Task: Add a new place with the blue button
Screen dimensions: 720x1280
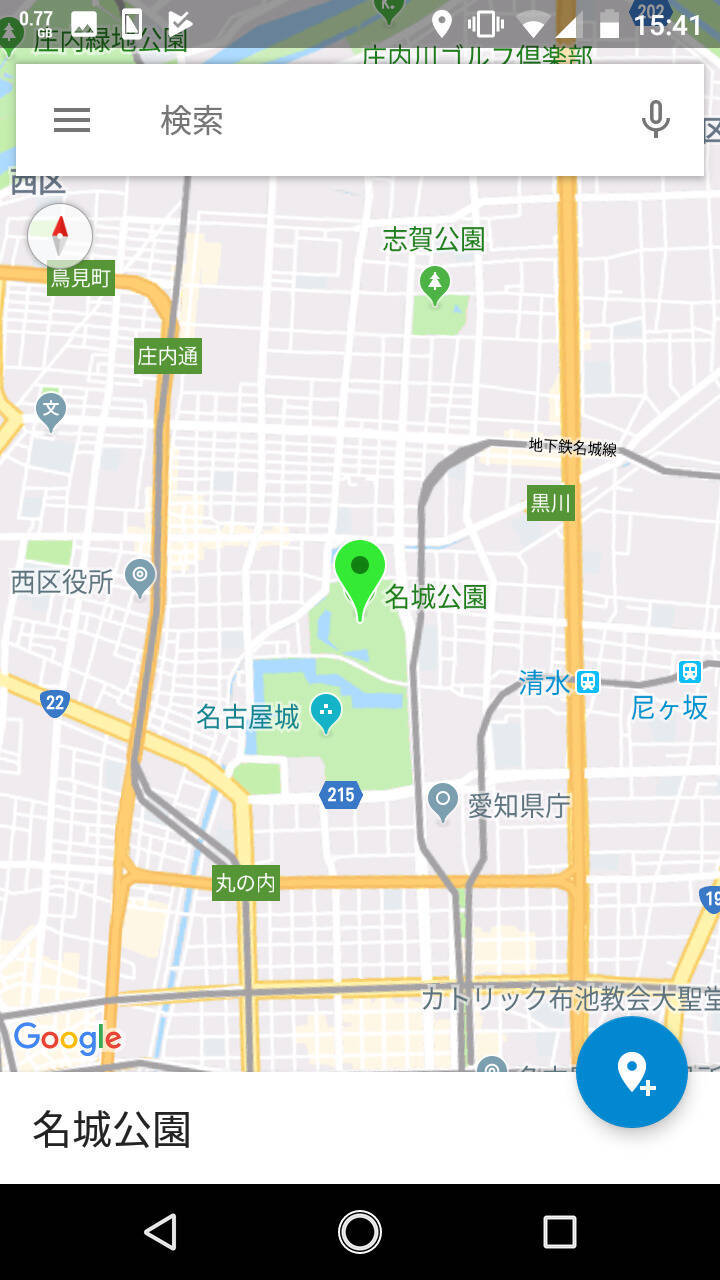Action: coord(632,1072)
